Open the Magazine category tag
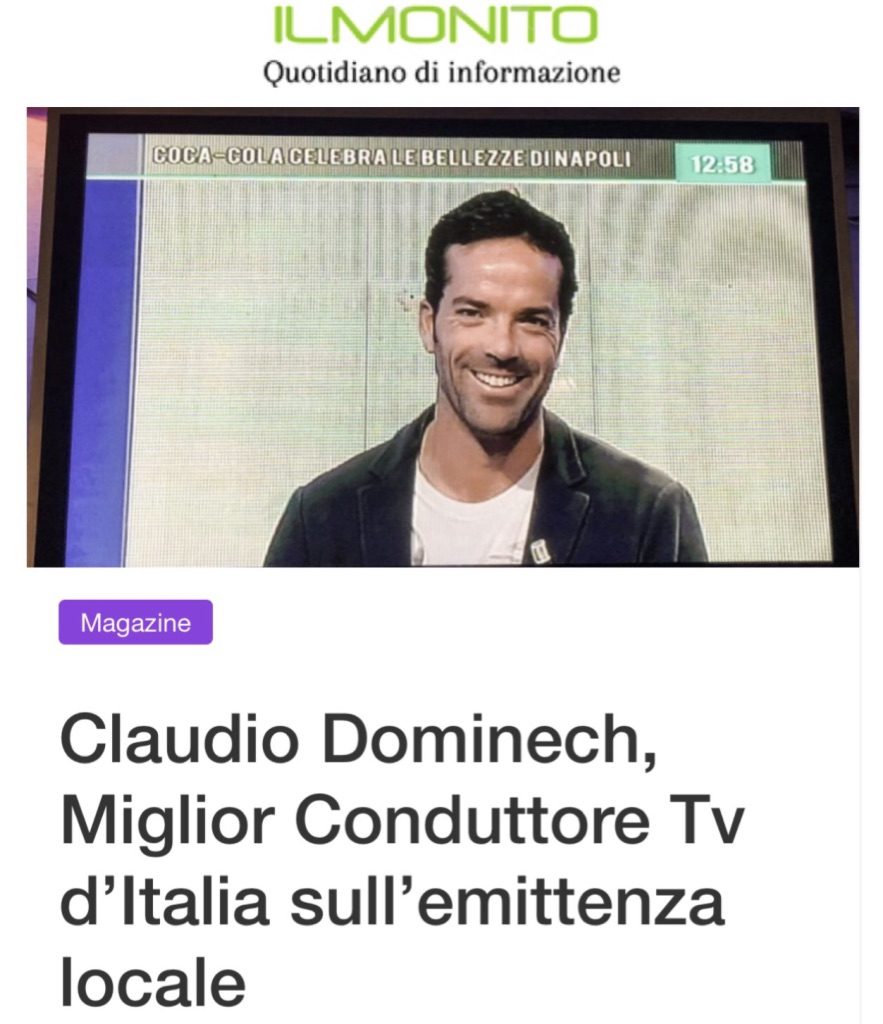The height and width of the screenshot is (1024, 883). coord(135,623)
